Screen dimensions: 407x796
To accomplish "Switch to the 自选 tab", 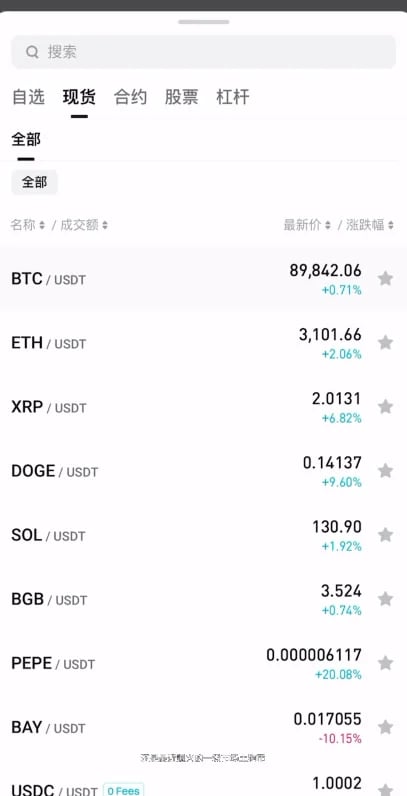I will coord(28,96).
